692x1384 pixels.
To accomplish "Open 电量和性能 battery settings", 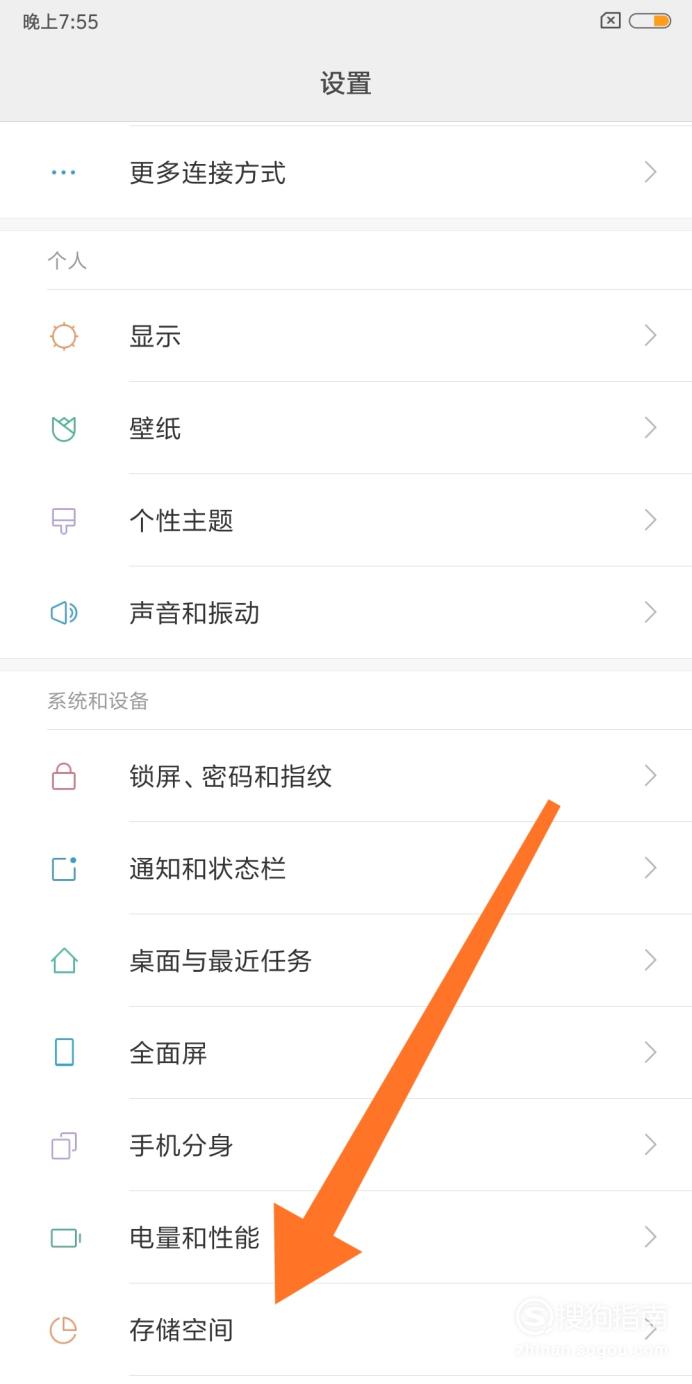I will point(346,1237).
